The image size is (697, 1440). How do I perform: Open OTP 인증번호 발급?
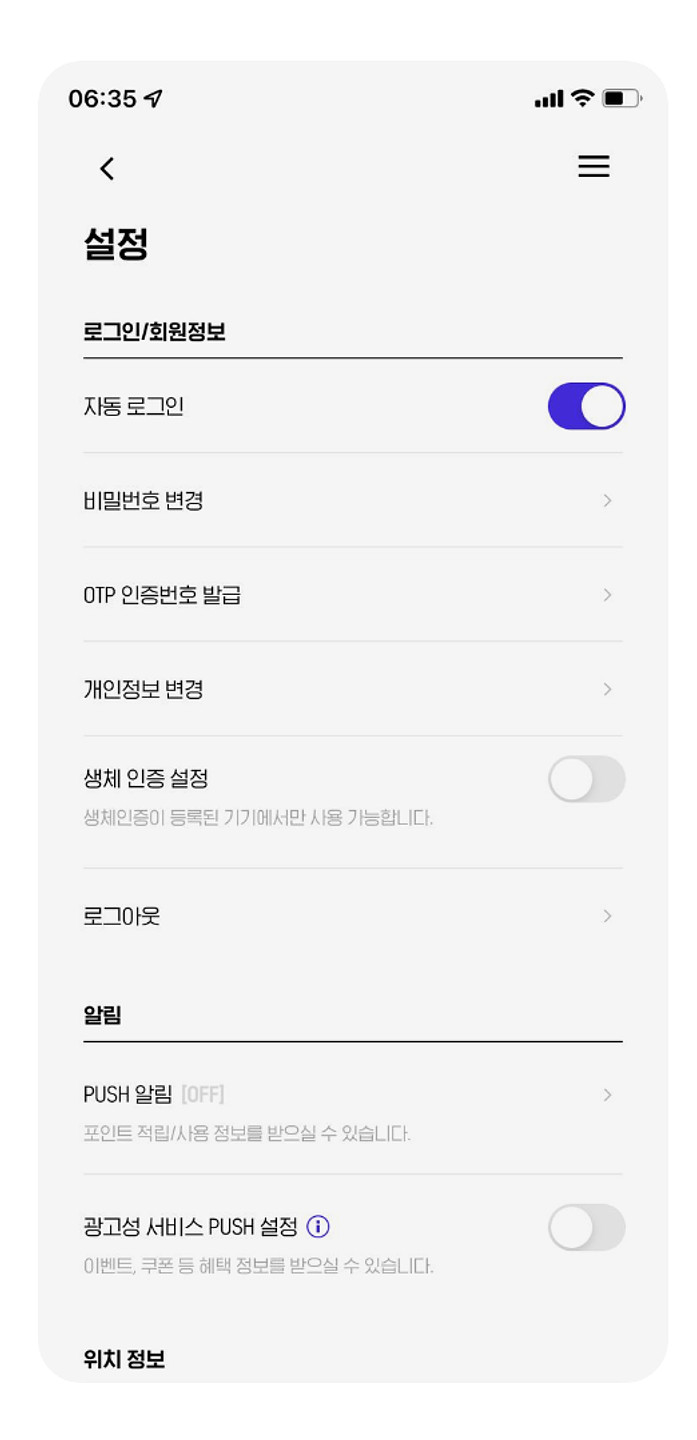[x=352, y=595]
